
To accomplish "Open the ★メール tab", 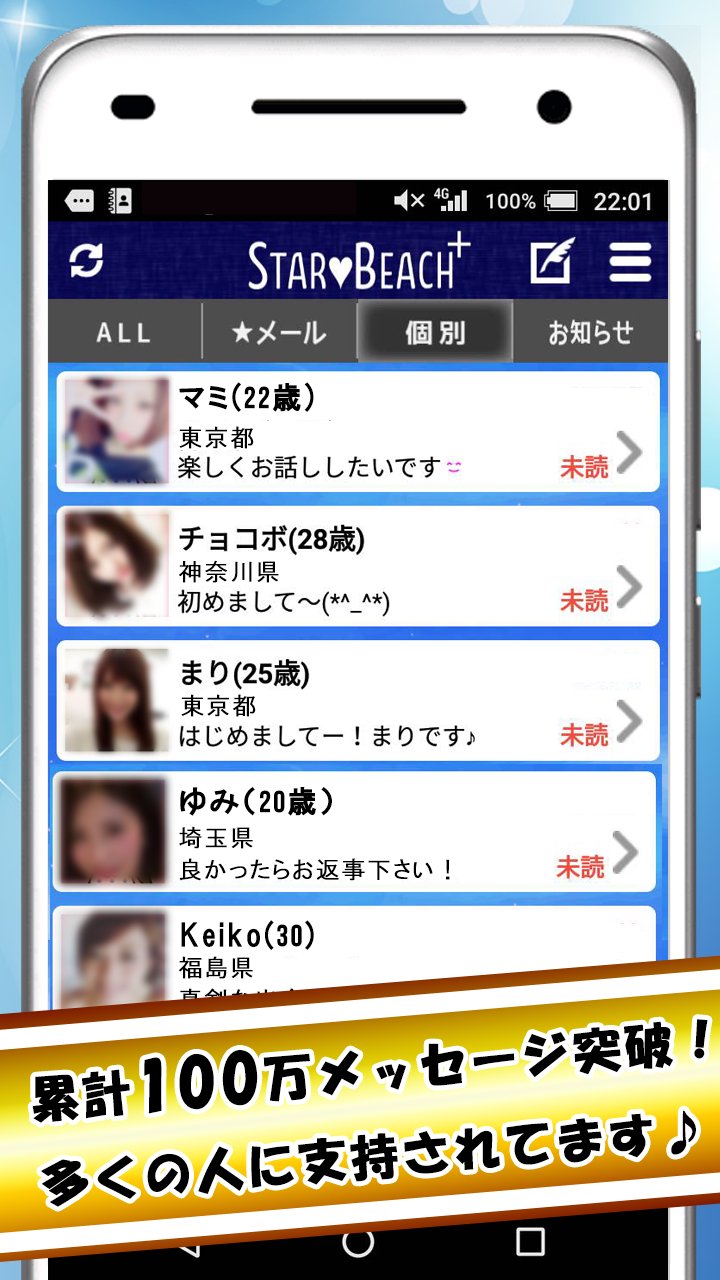I will pos(282,331).
